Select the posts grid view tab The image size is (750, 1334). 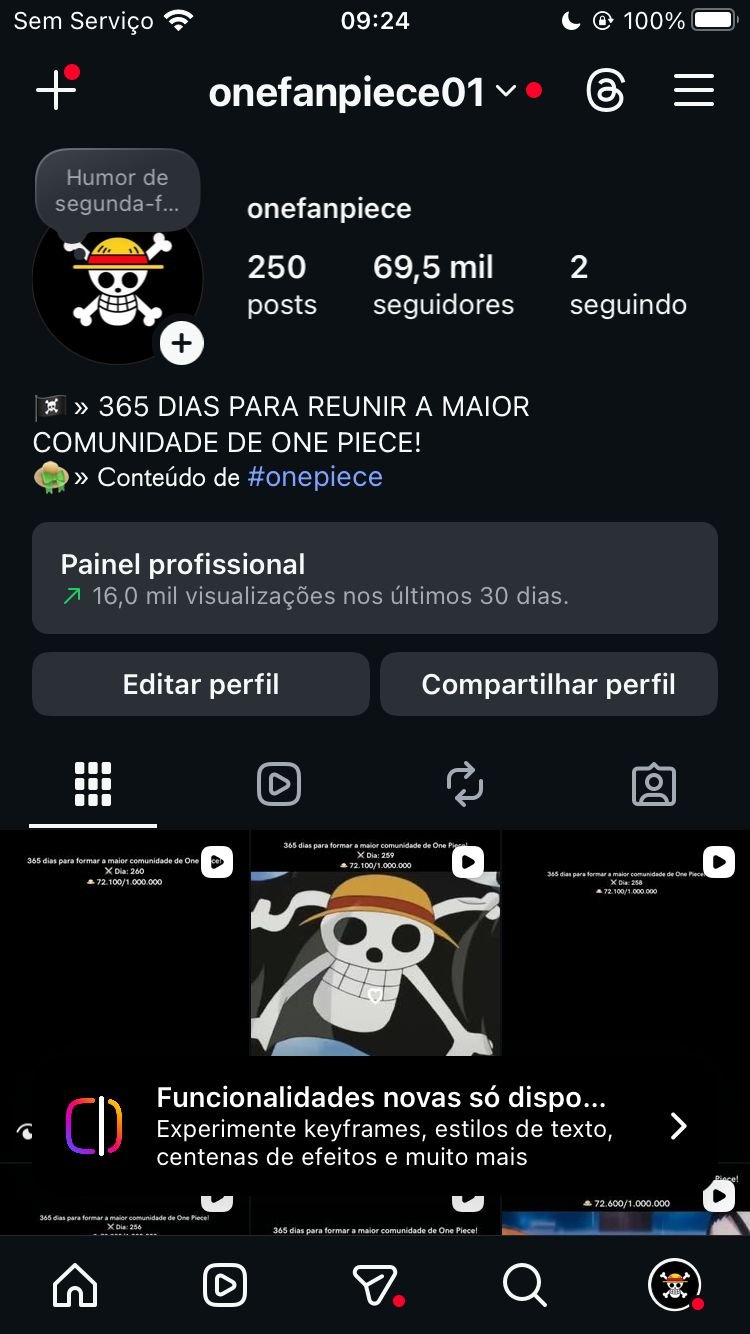[93, 784]
